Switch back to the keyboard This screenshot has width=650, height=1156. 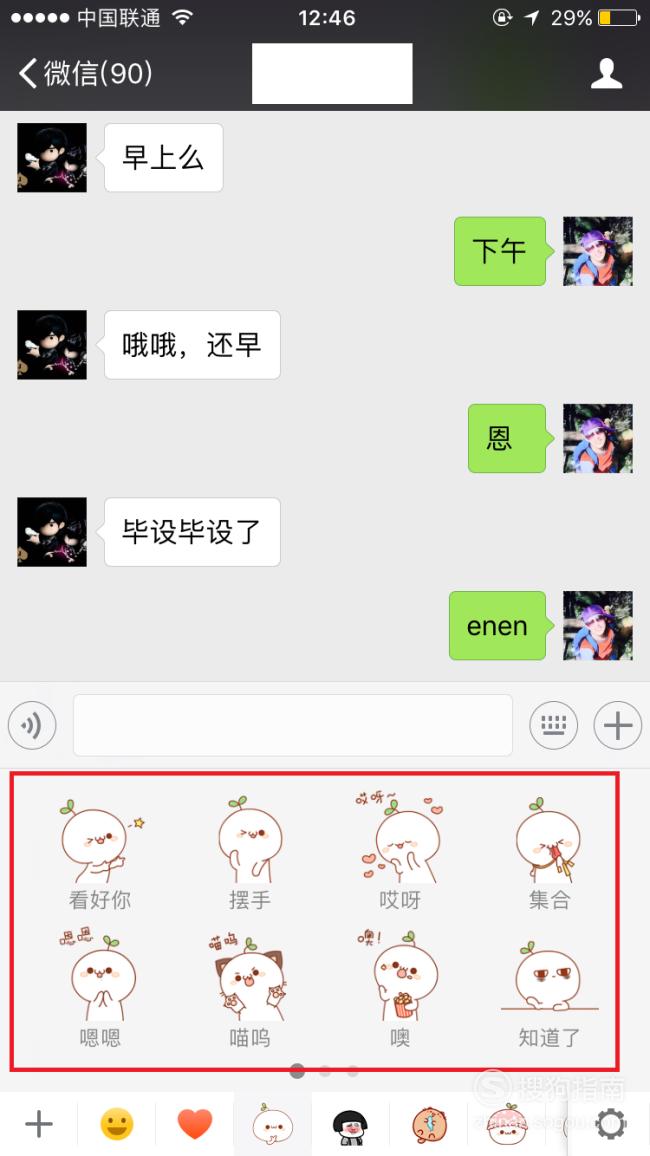553,725
